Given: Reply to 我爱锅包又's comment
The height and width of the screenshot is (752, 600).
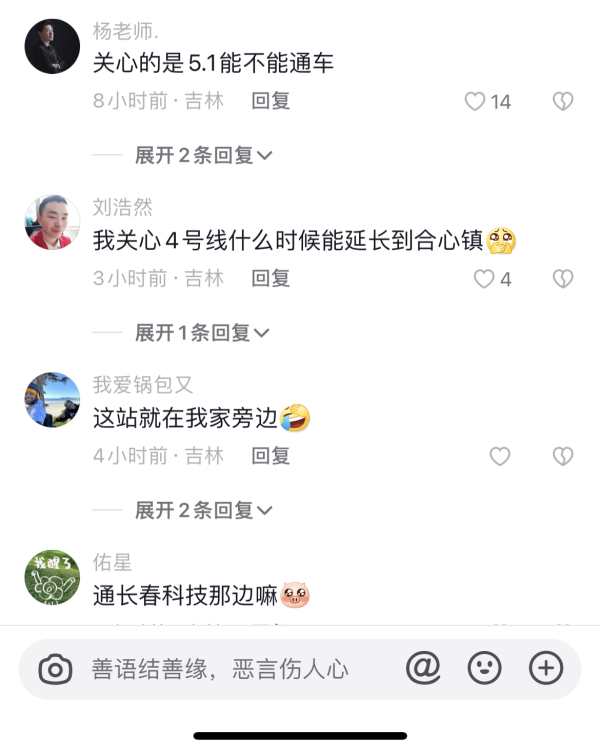Looking at the screenshot, I should point(270,457).
